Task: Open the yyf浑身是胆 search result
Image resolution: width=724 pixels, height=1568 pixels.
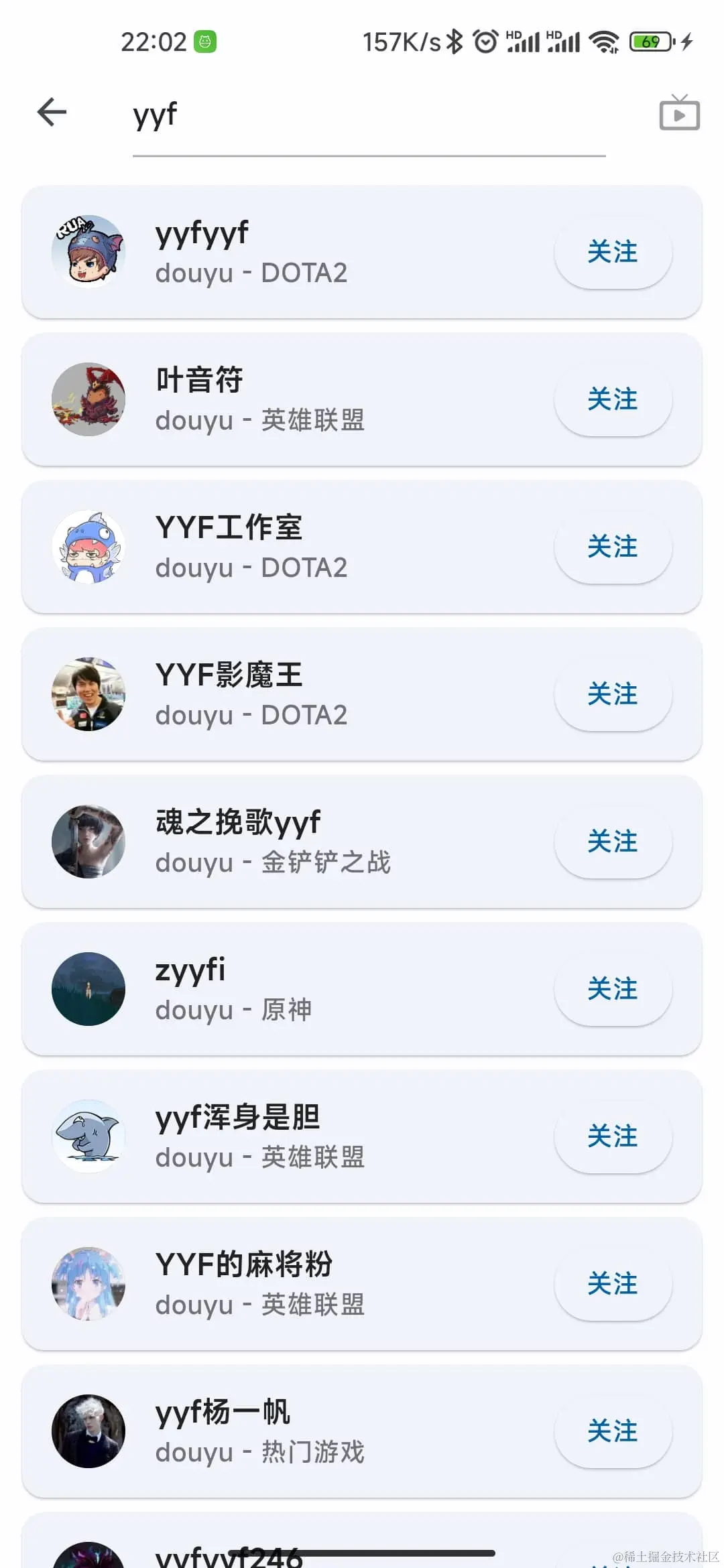Action: [x=302, y=1137]
